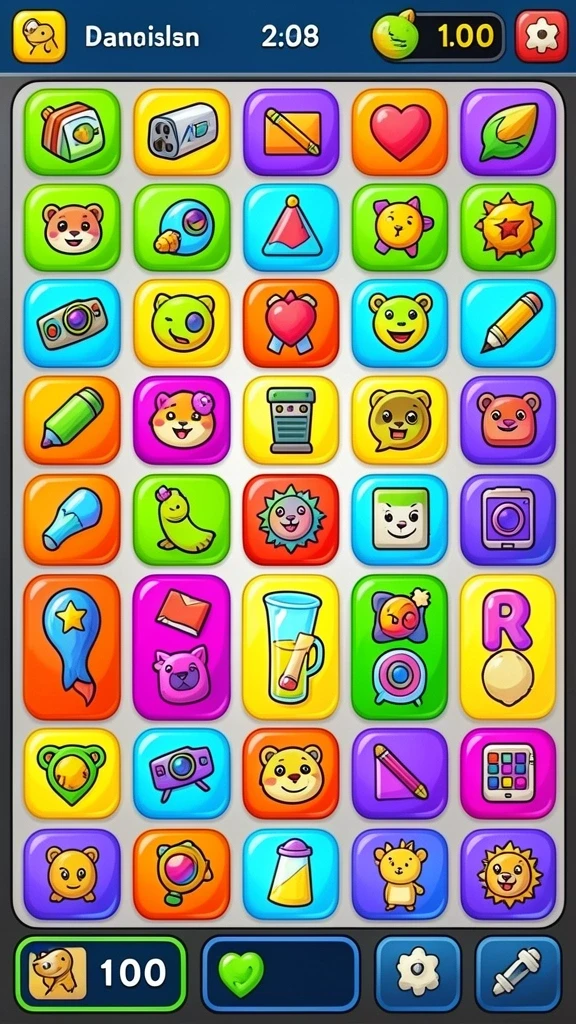Choose the green leaf tile on purple

click(x=508, y=132)
